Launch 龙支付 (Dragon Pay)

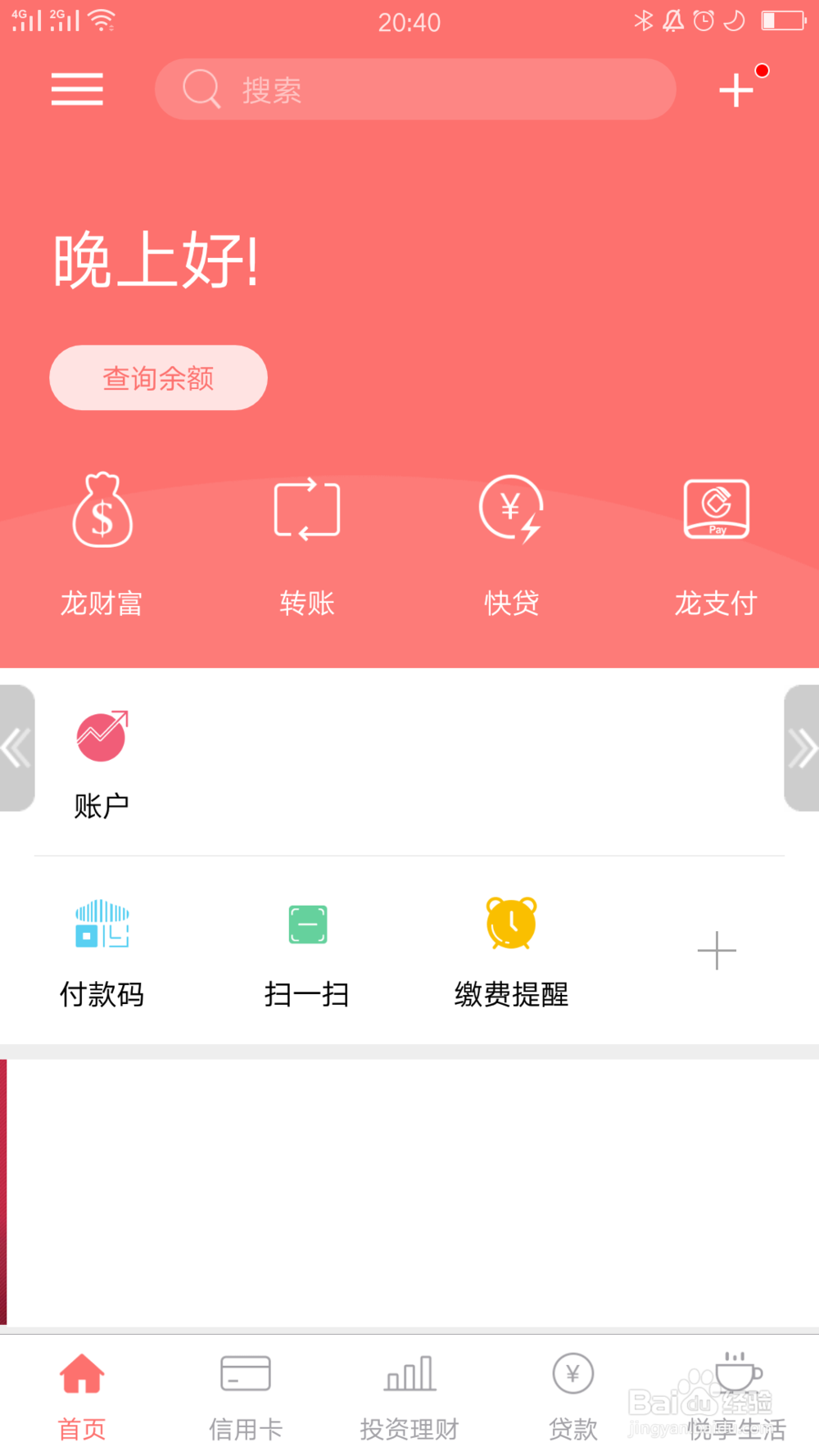[715, 540]
